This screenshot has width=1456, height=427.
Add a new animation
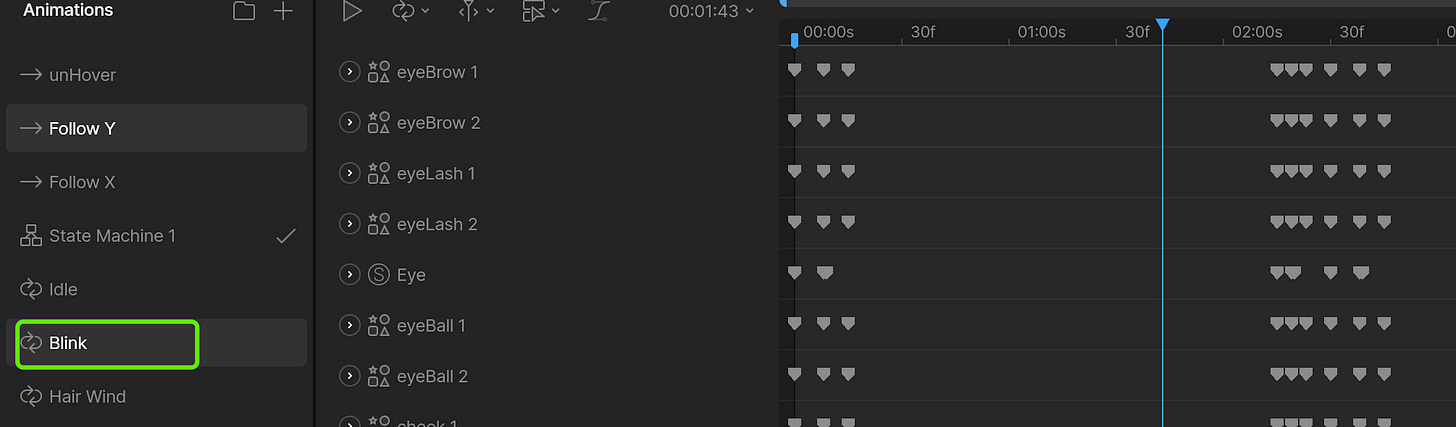(284, 11)
